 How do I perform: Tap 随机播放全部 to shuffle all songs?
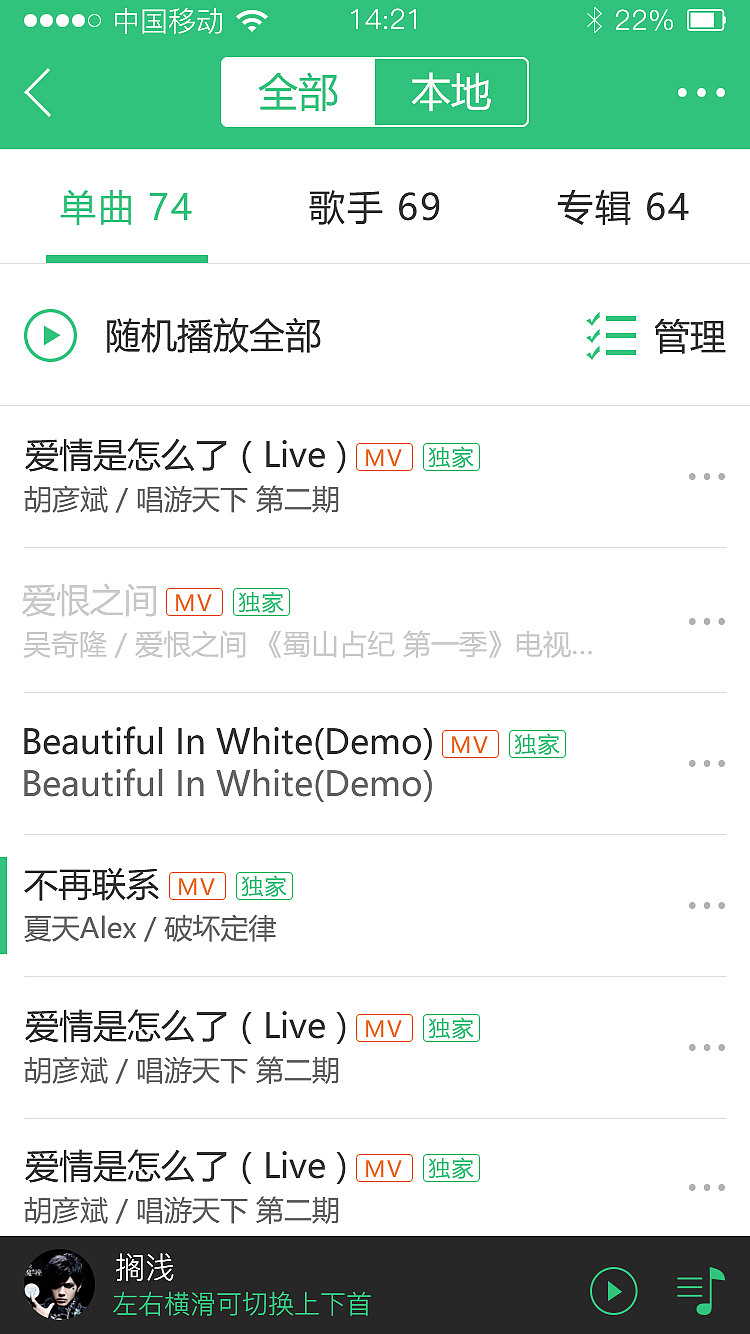click(214, 337)
